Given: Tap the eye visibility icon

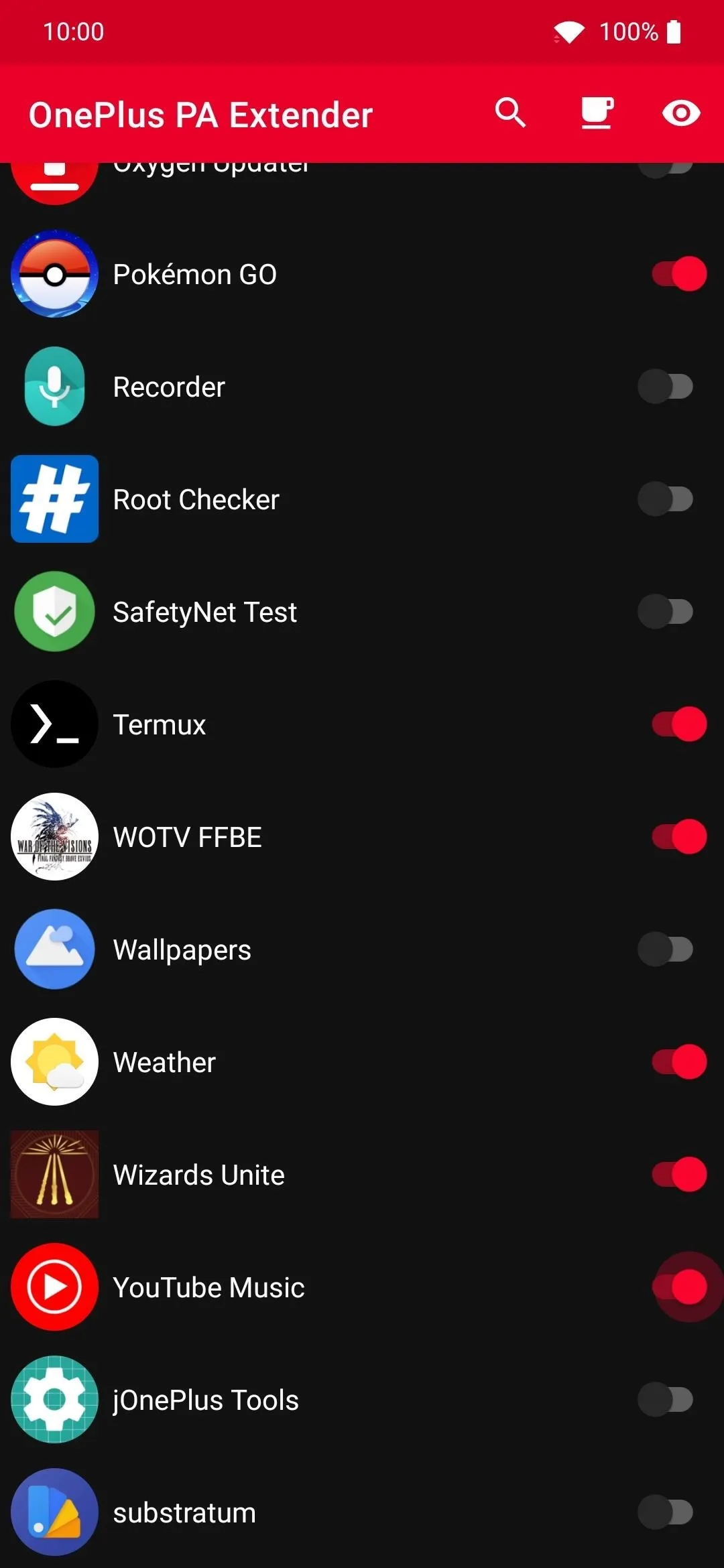Looking at the screenshot, I should pos(681,113).
